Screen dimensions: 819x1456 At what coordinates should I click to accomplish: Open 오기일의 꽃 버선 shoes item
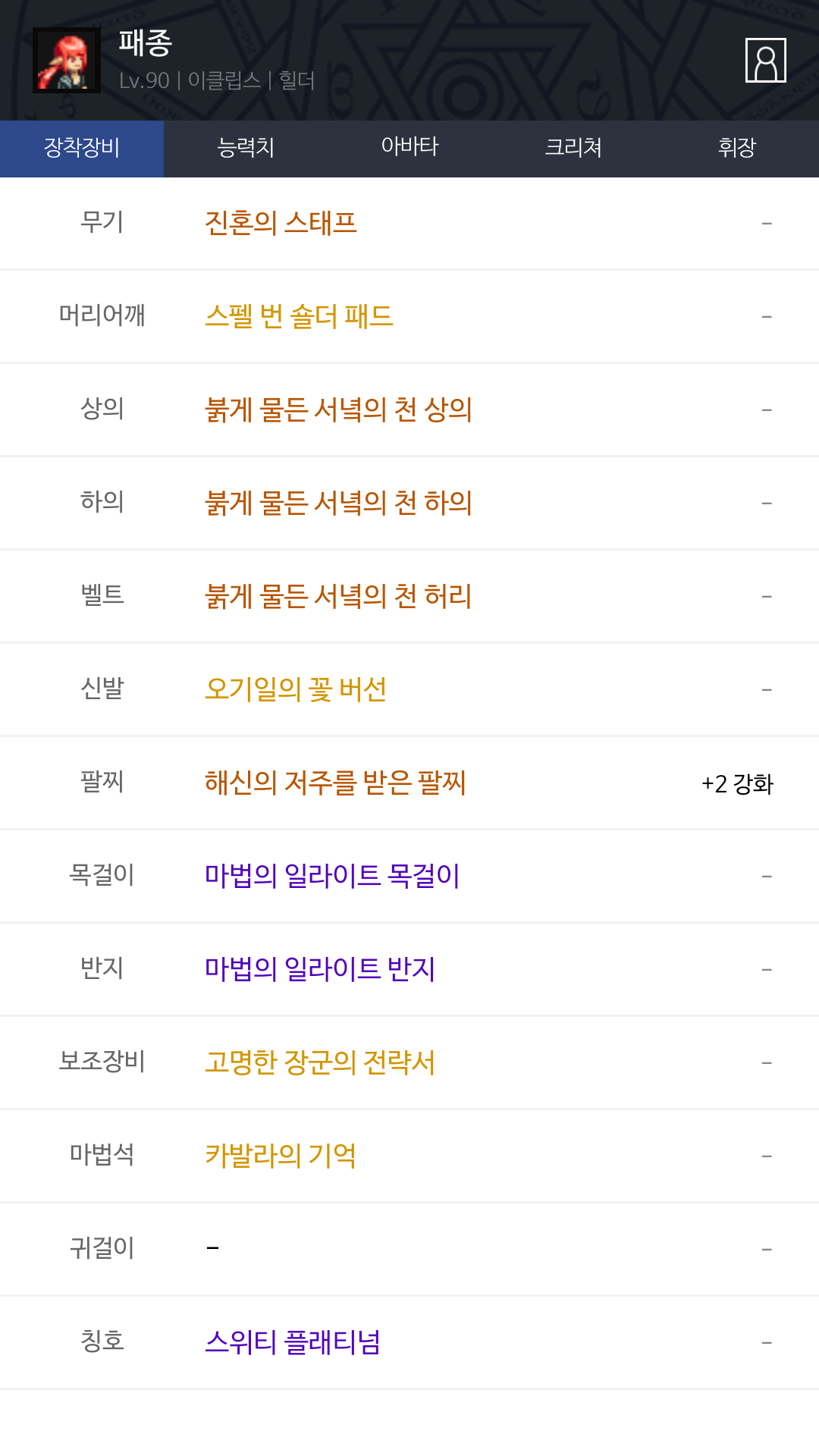(x=296, y=689)
